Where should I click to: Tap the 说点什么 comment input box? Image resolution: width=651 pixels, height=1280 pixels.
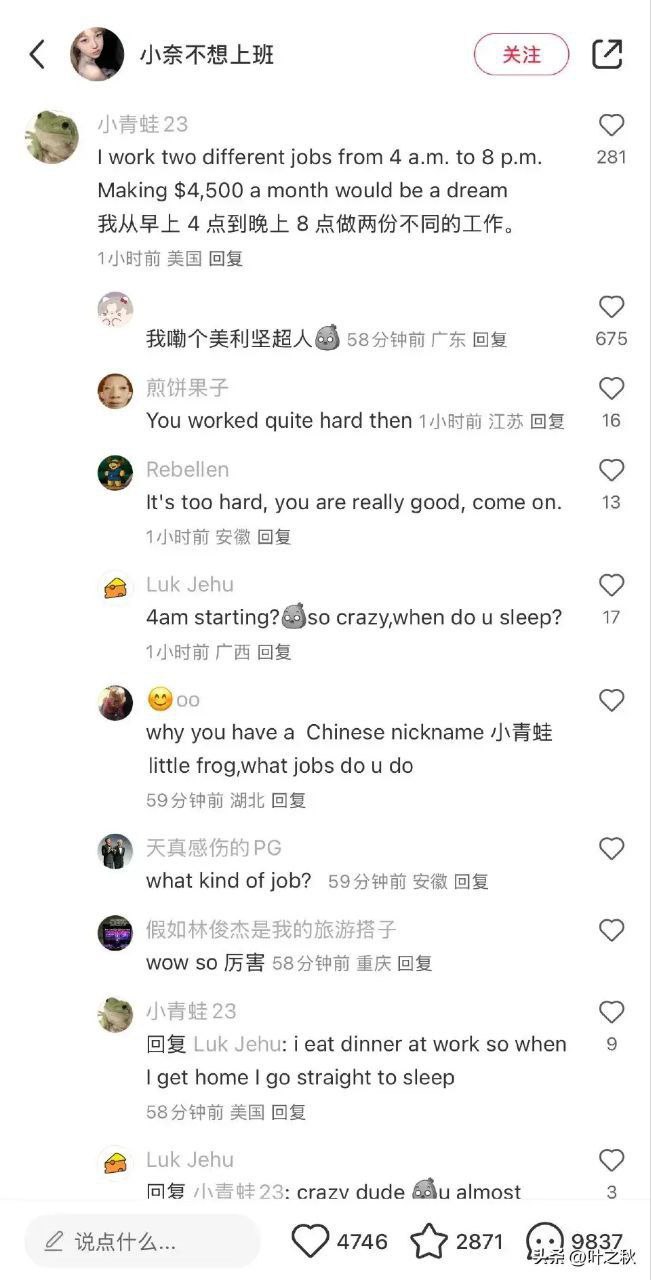click(x=142, y=1241)
